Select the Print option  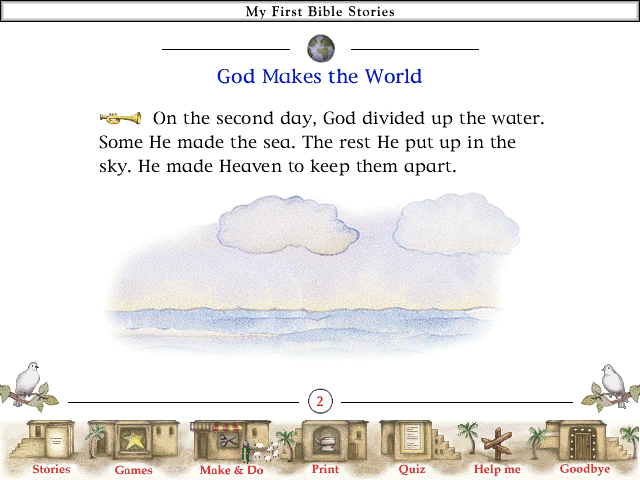pos(325,442)
